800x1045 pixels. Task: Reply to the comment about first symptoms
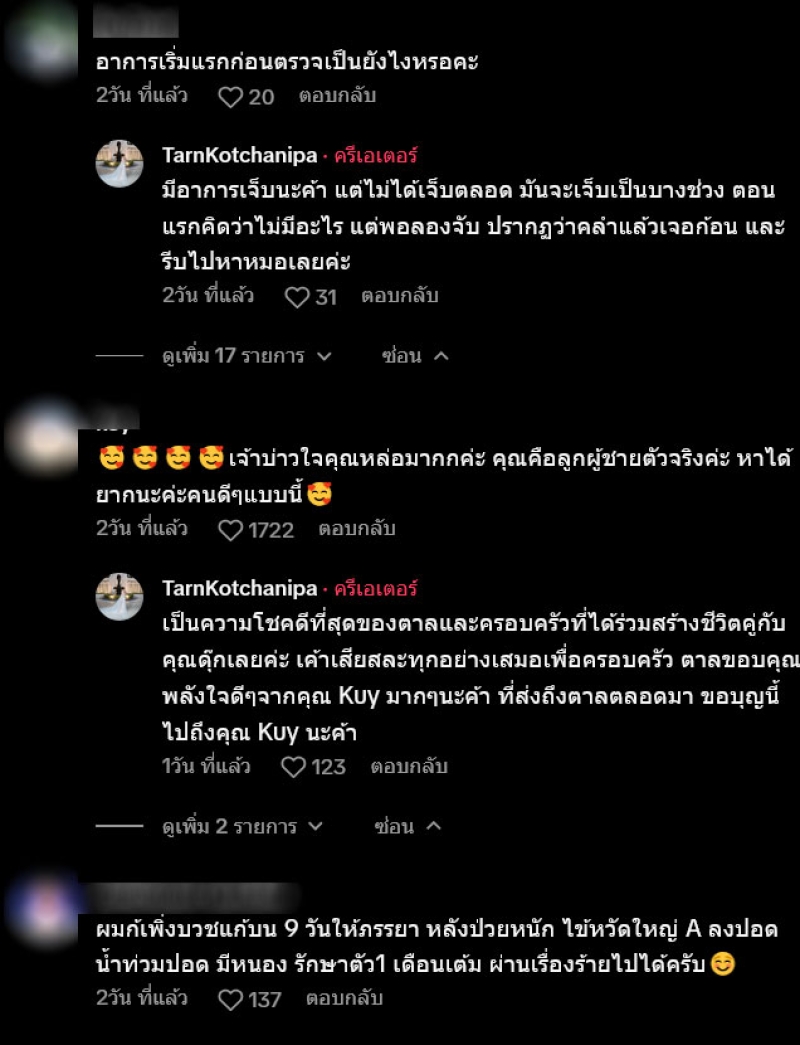coord(337,97)
